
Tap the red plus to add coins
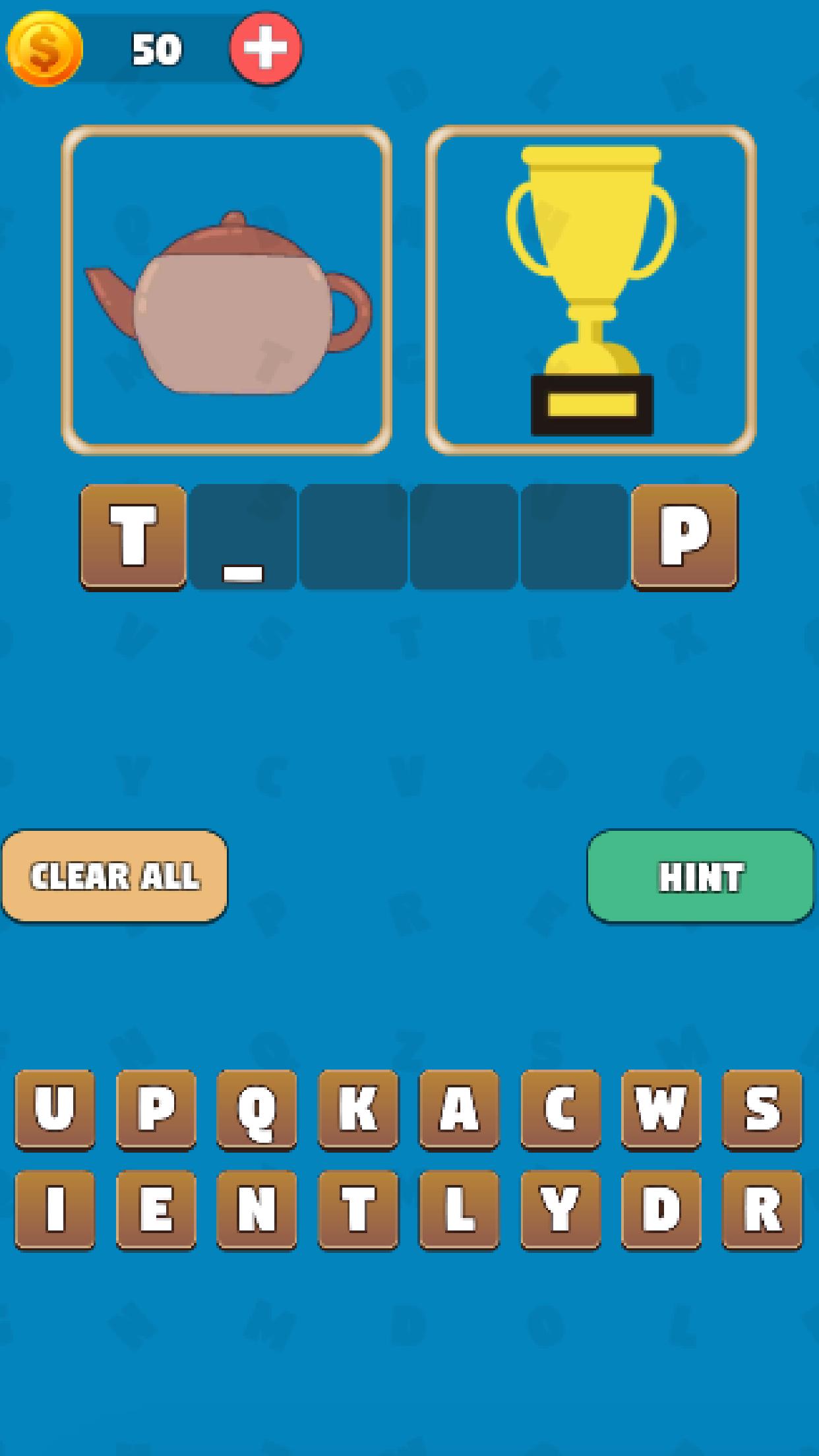coord(266,48)
